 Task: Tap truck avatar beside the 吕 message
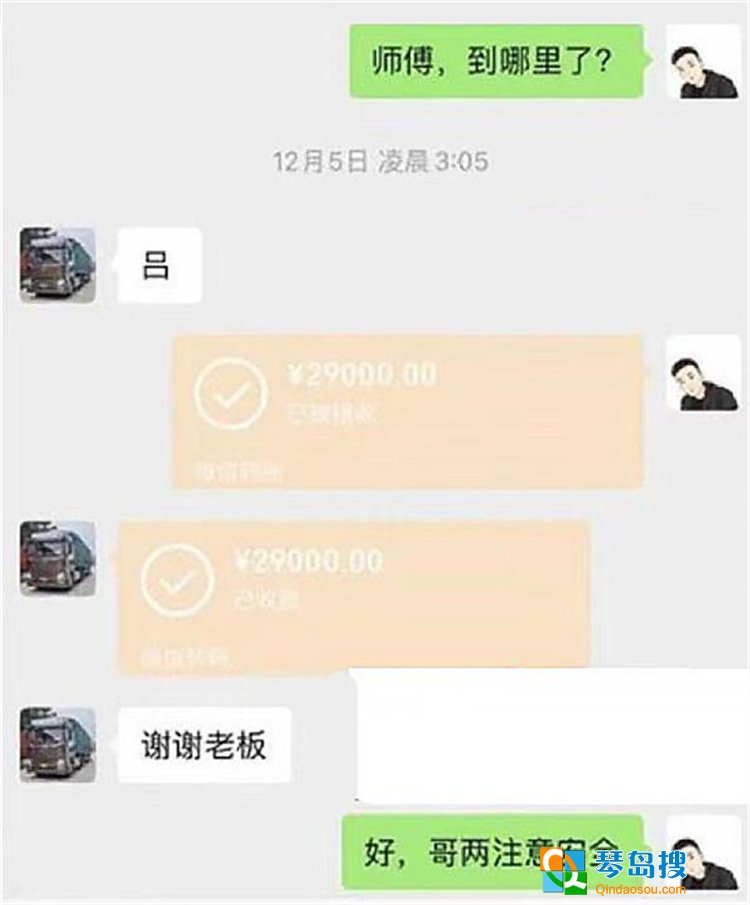click(x=58, y=265)
